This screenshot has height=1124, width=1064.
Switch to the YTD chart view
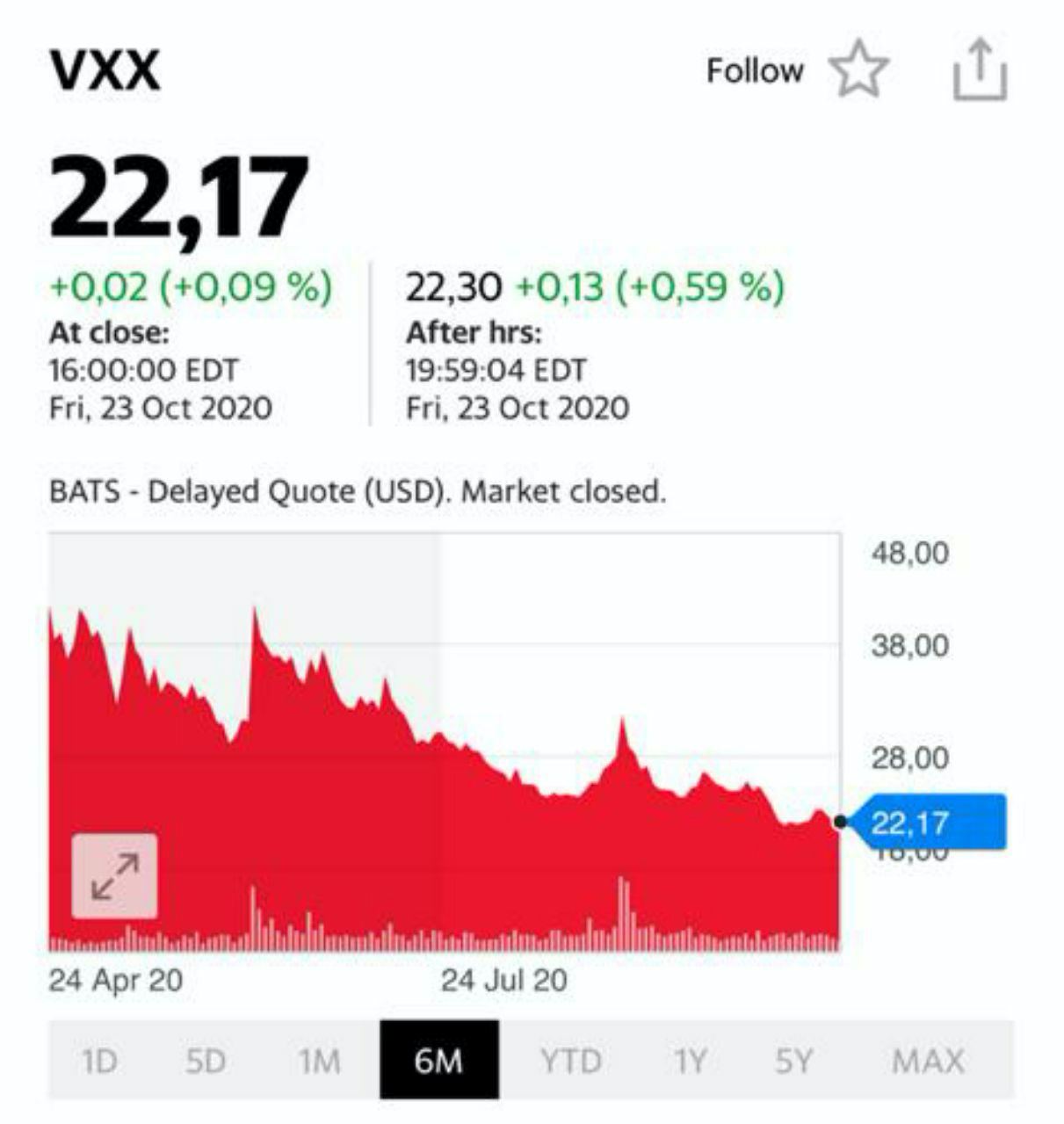pyautogui.click(x=570, y=1061)
